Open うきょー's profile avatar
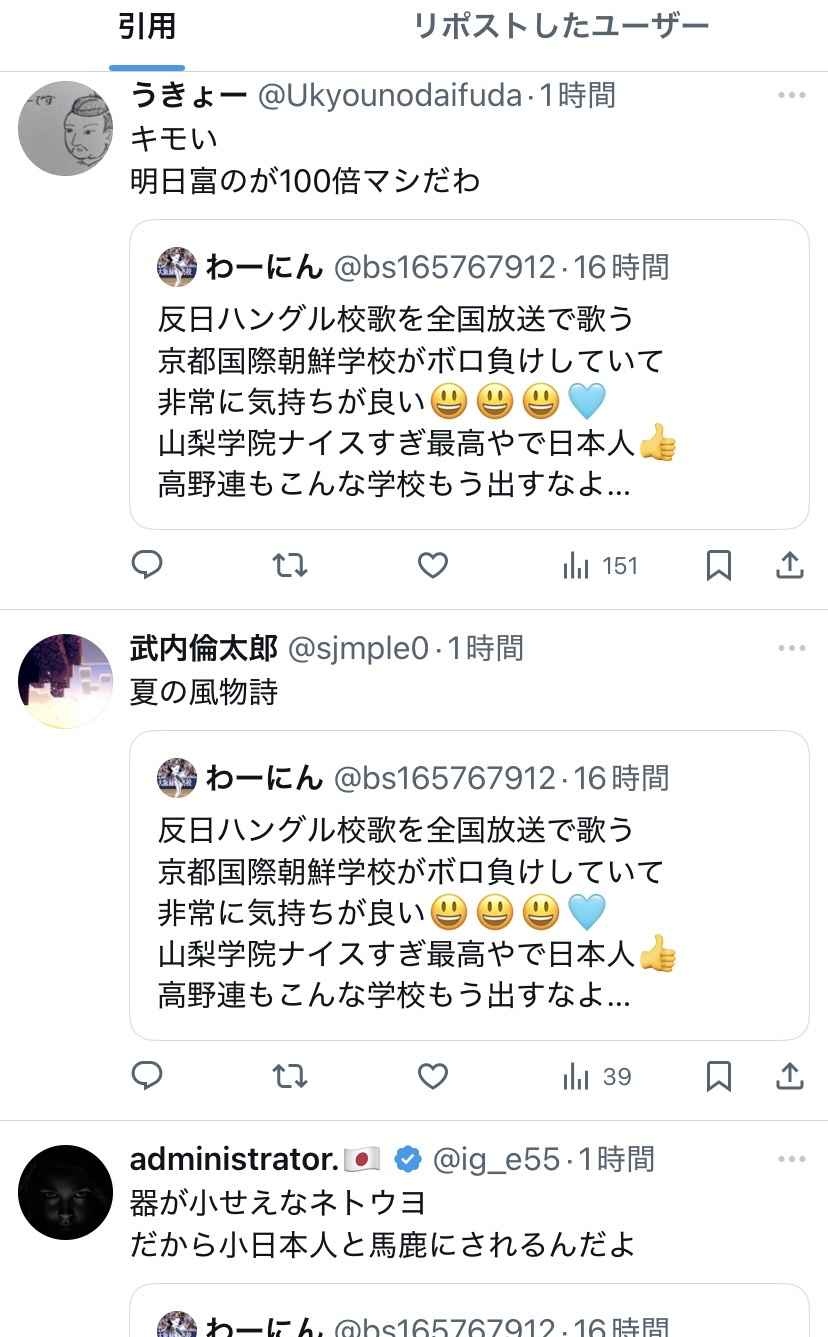The height and width of the screenshot is (1337, 828). click(x=66, y=129)
